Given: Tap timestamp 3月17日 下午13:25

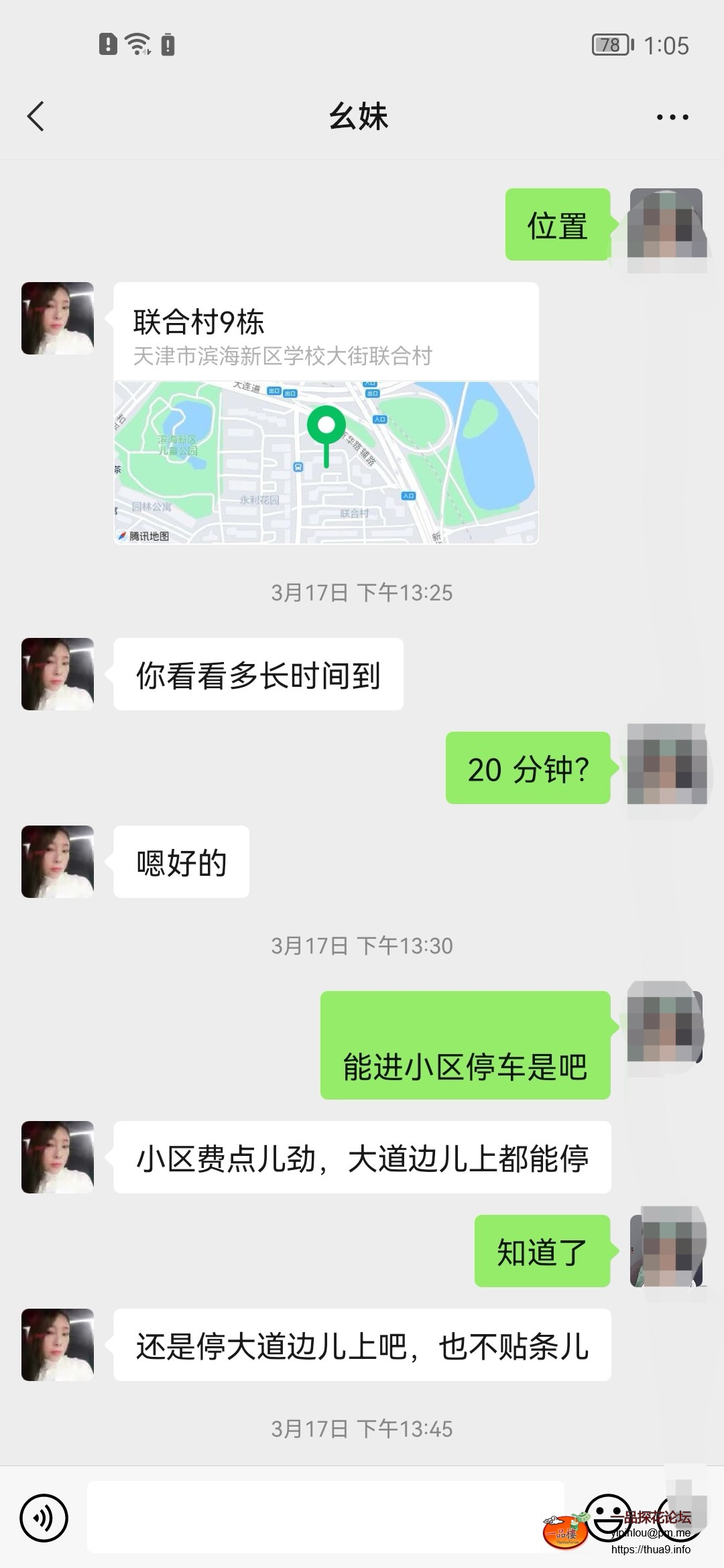Looking at the screenshot, I should pyautogui.click(x=362, y=592).
